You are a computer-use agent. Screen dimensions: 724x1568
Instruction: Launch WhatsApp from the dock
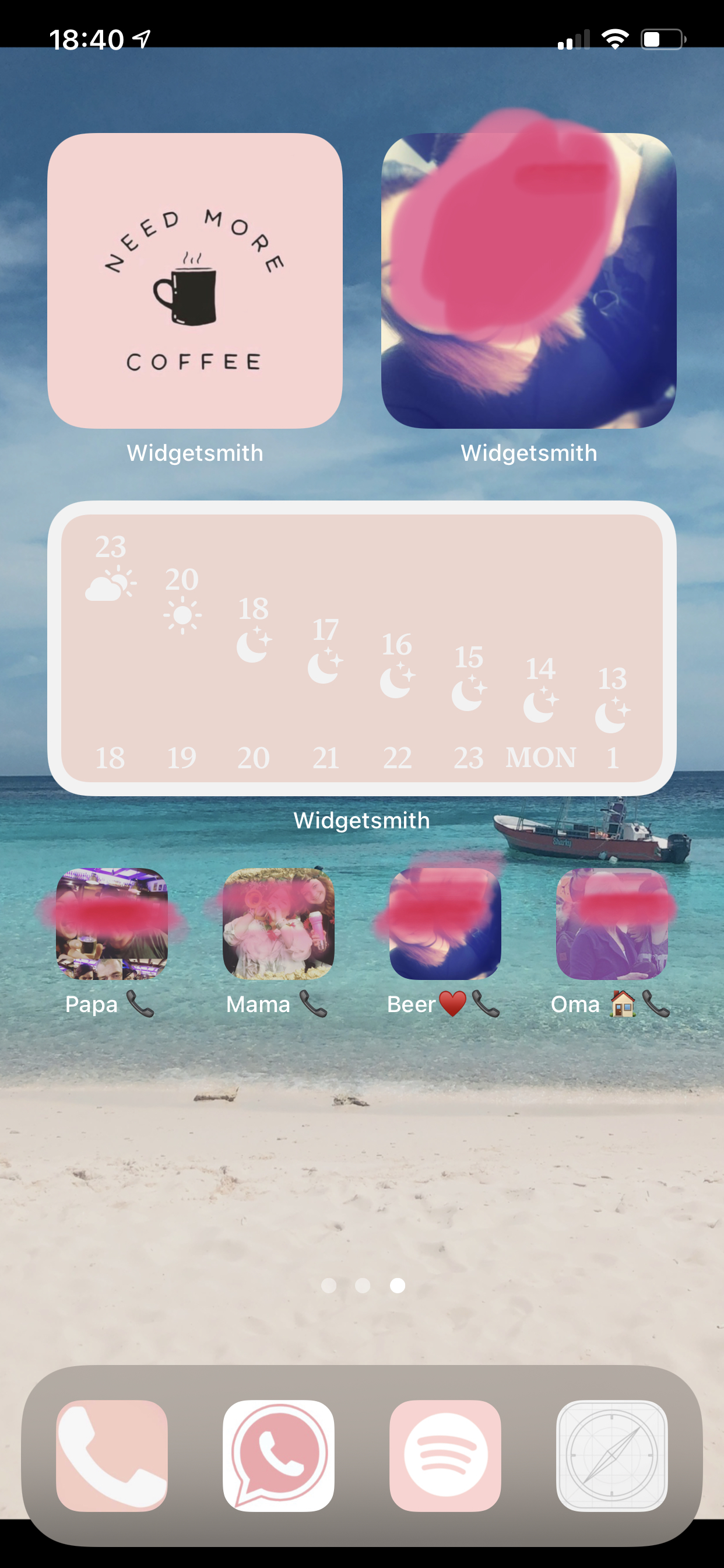point(279,1455)
